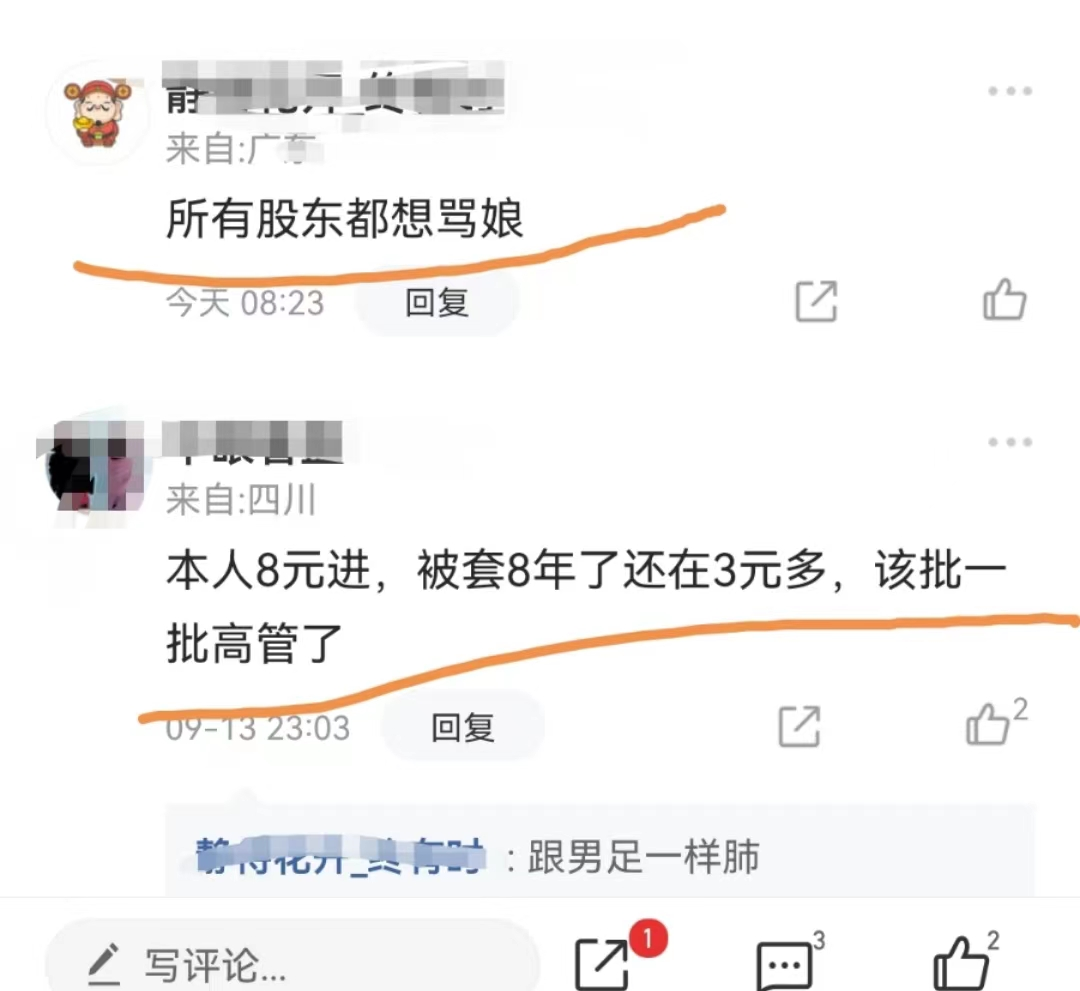Tap bottom bar share icon with red badge
This screenshot has height=991, width=1080.
(x=604, y=964)
